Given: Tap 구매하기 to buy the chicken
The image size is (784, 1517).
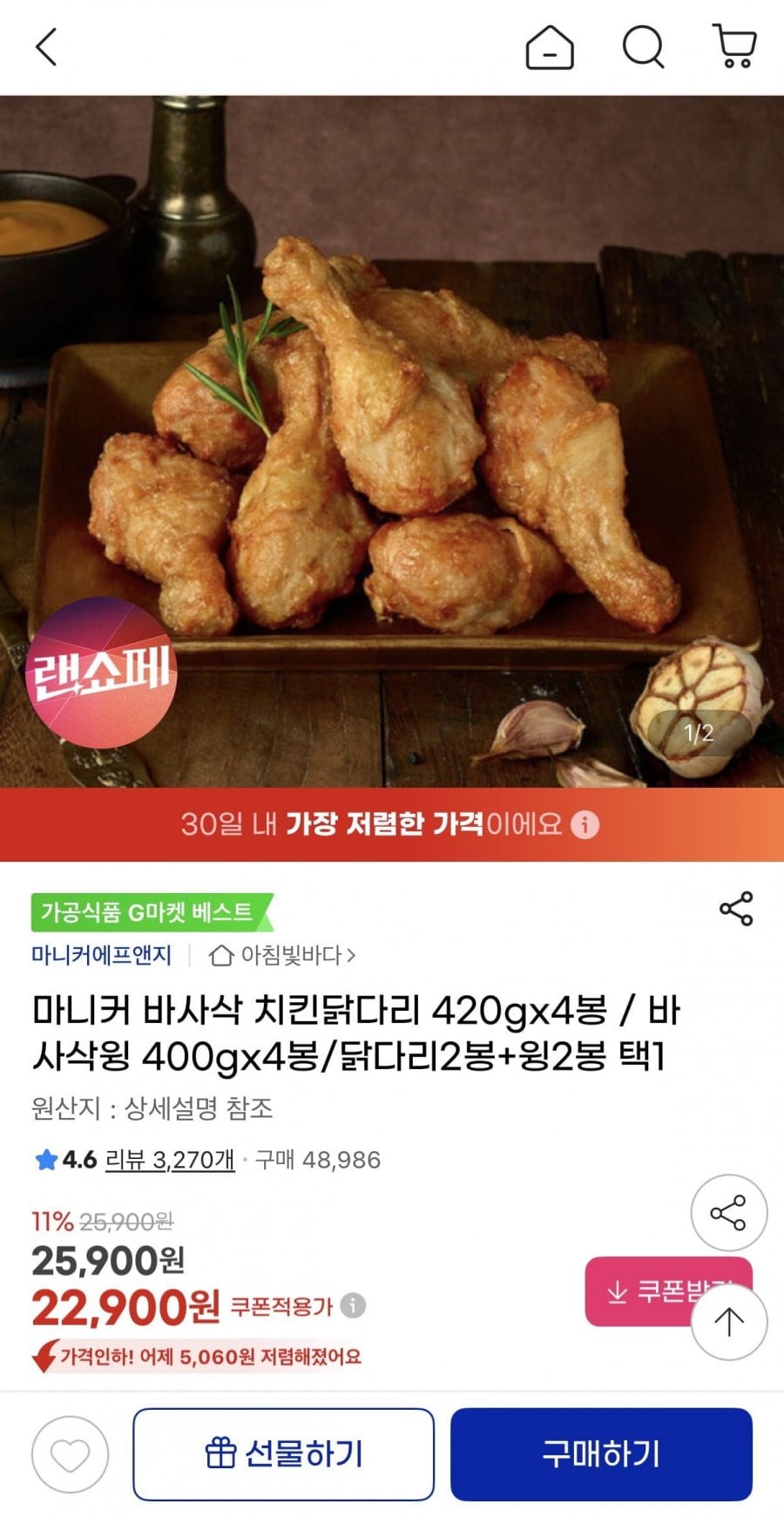Looking at the screenshot, I should [x=600, y=1454].
